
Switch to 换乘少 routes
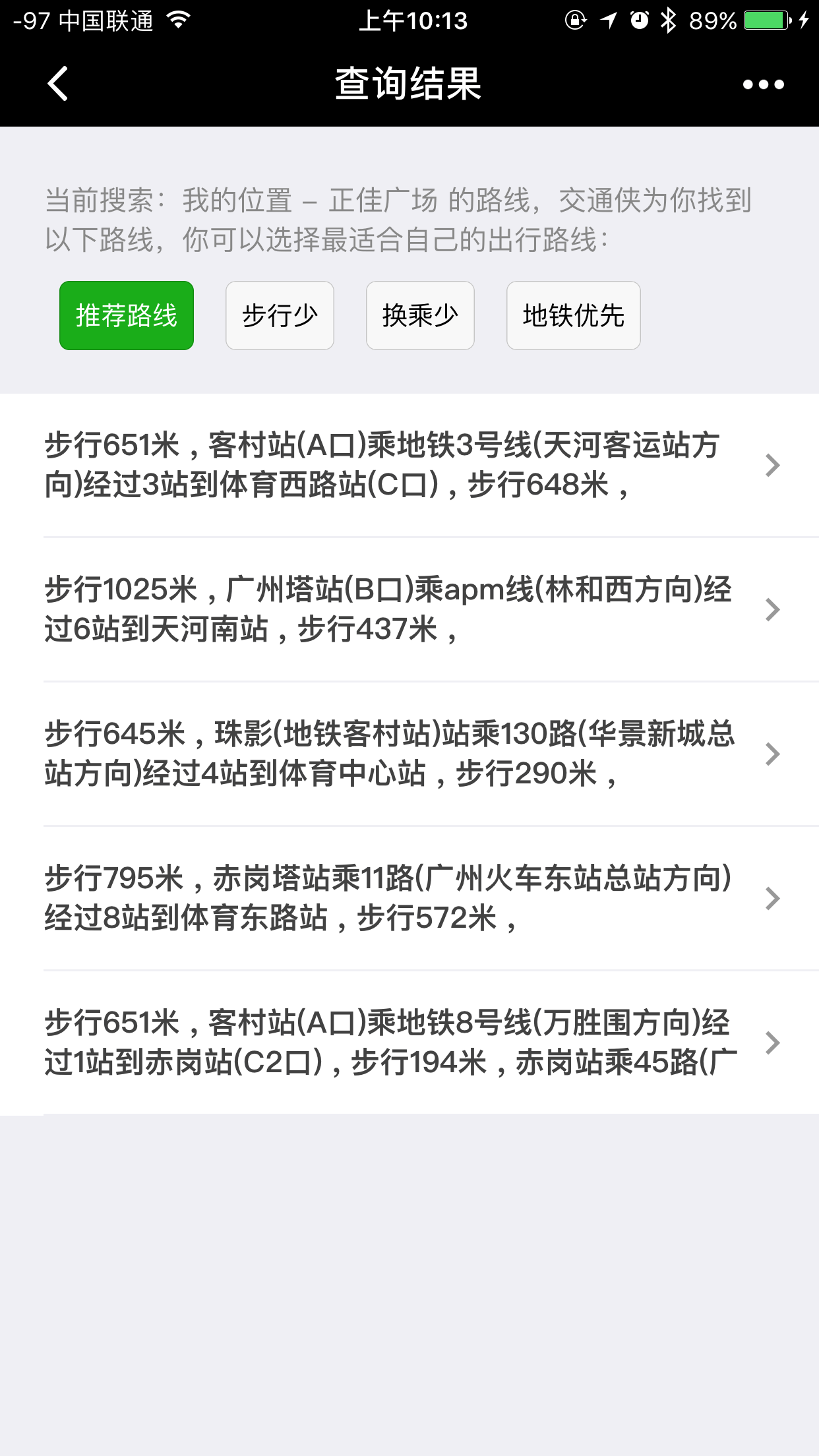pos(420,315)
